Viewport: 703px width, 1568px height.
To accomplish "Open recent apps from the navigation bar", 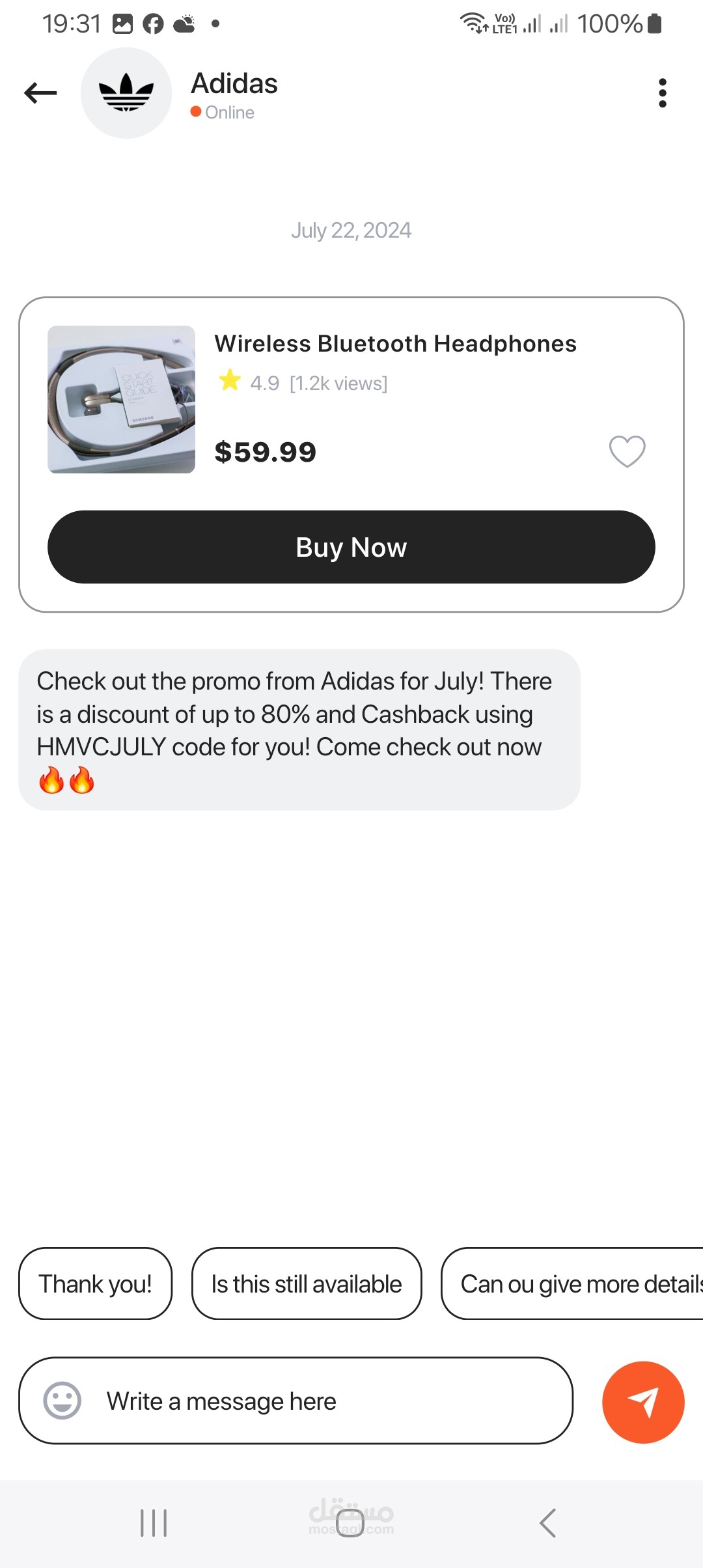I will pos(154,1523).
